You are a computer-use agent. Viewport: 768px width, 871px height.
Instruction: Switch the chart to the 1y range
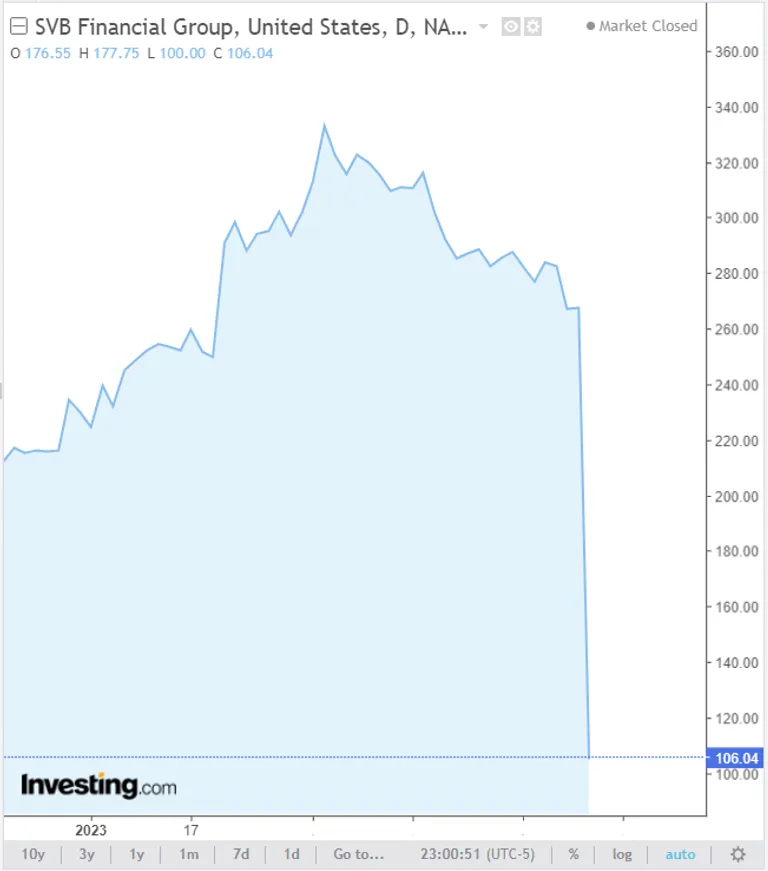tap(137, 854)
